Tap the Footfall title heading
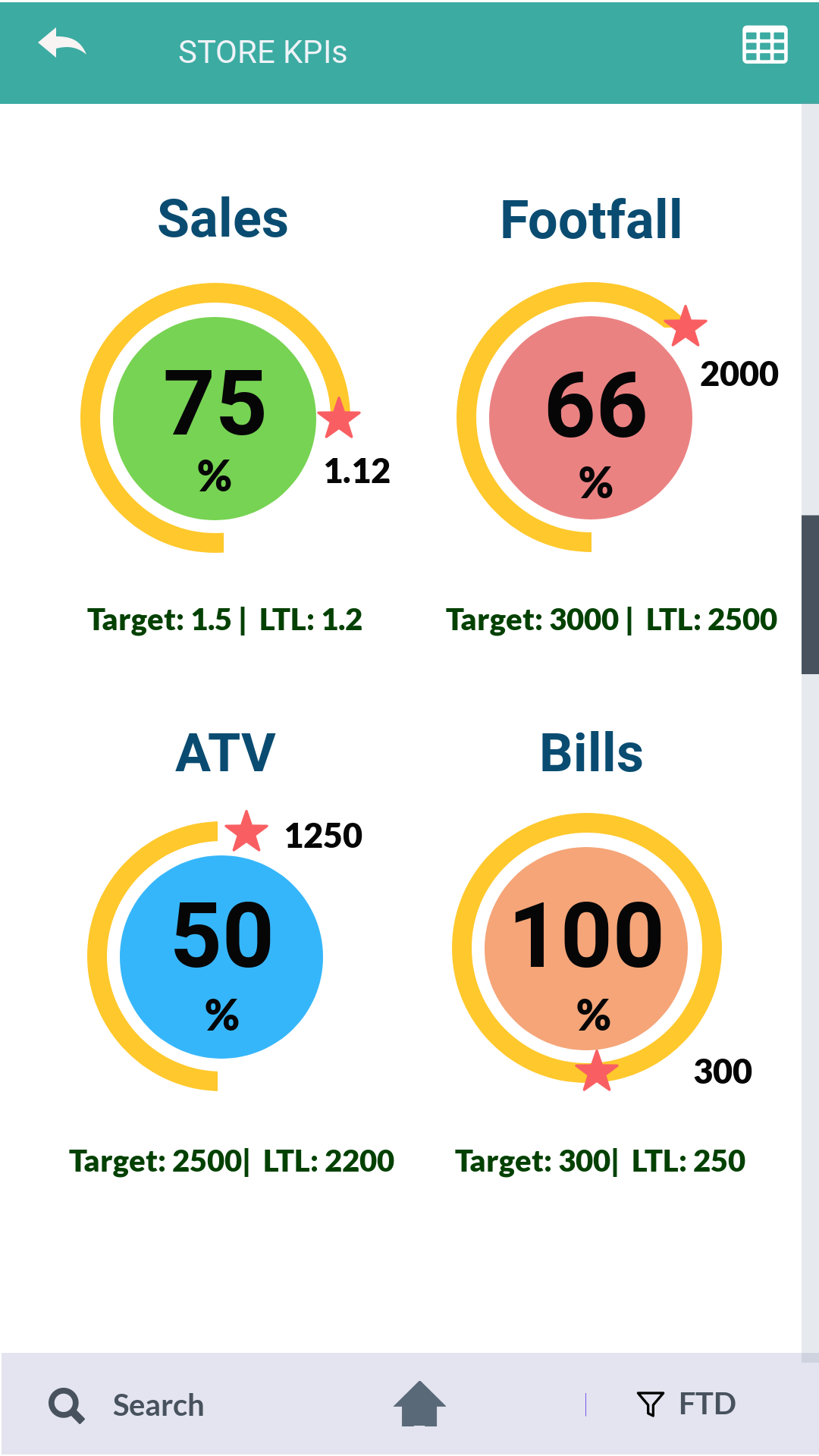Image resolution: width=819 pixels, height=1456 pixels. click(591, 219)
